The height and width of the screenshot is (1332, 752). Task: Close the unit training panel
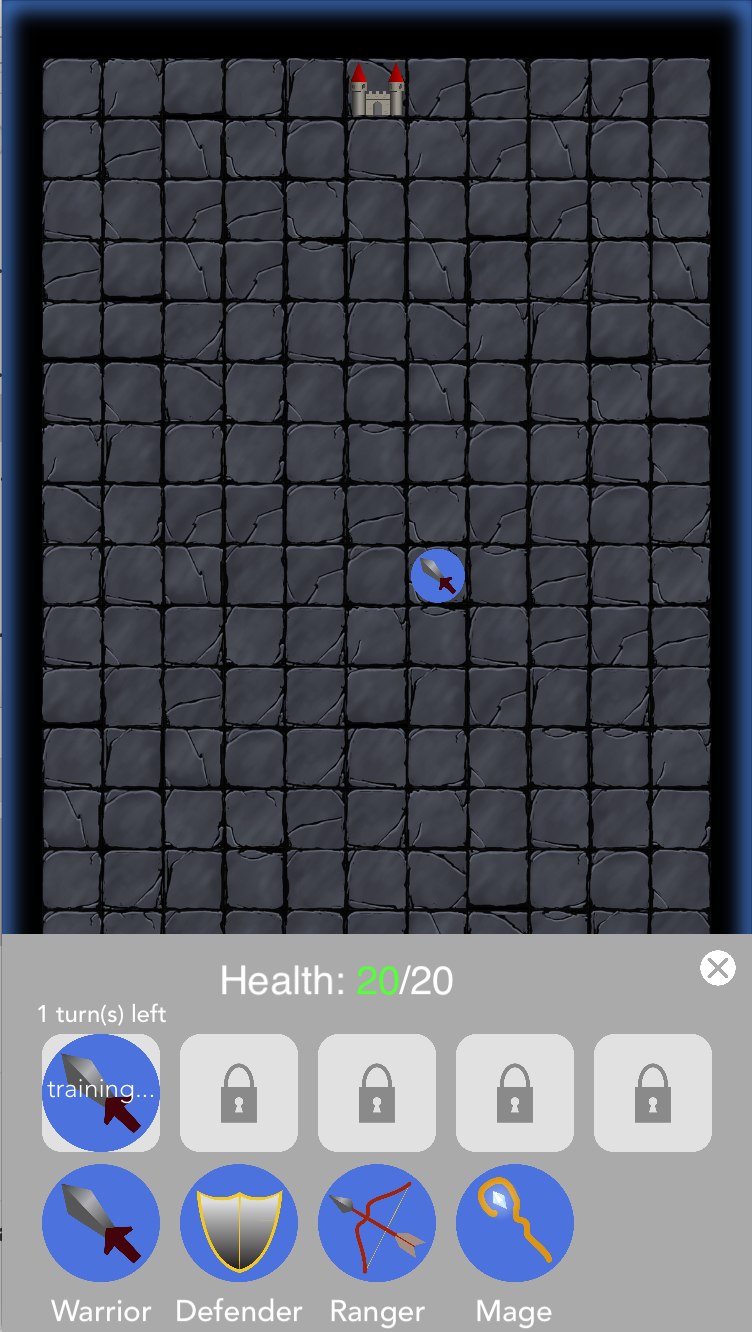click(x=717, y=968)
